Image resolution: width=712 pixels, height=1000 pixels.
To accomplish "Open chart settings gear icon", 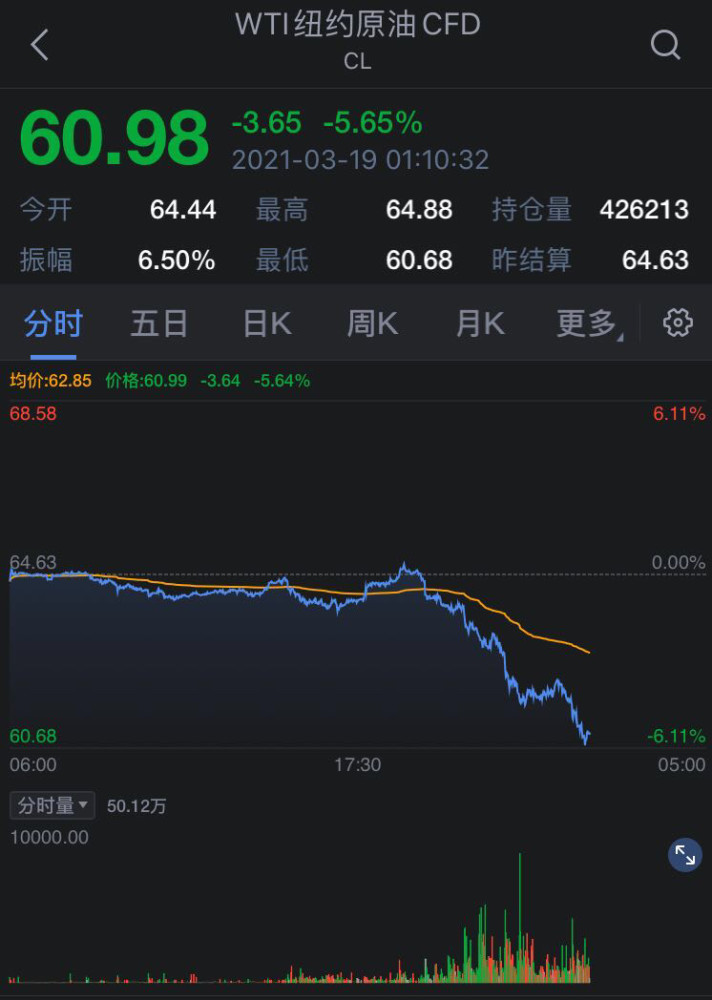I will click(x=678, y=323).
